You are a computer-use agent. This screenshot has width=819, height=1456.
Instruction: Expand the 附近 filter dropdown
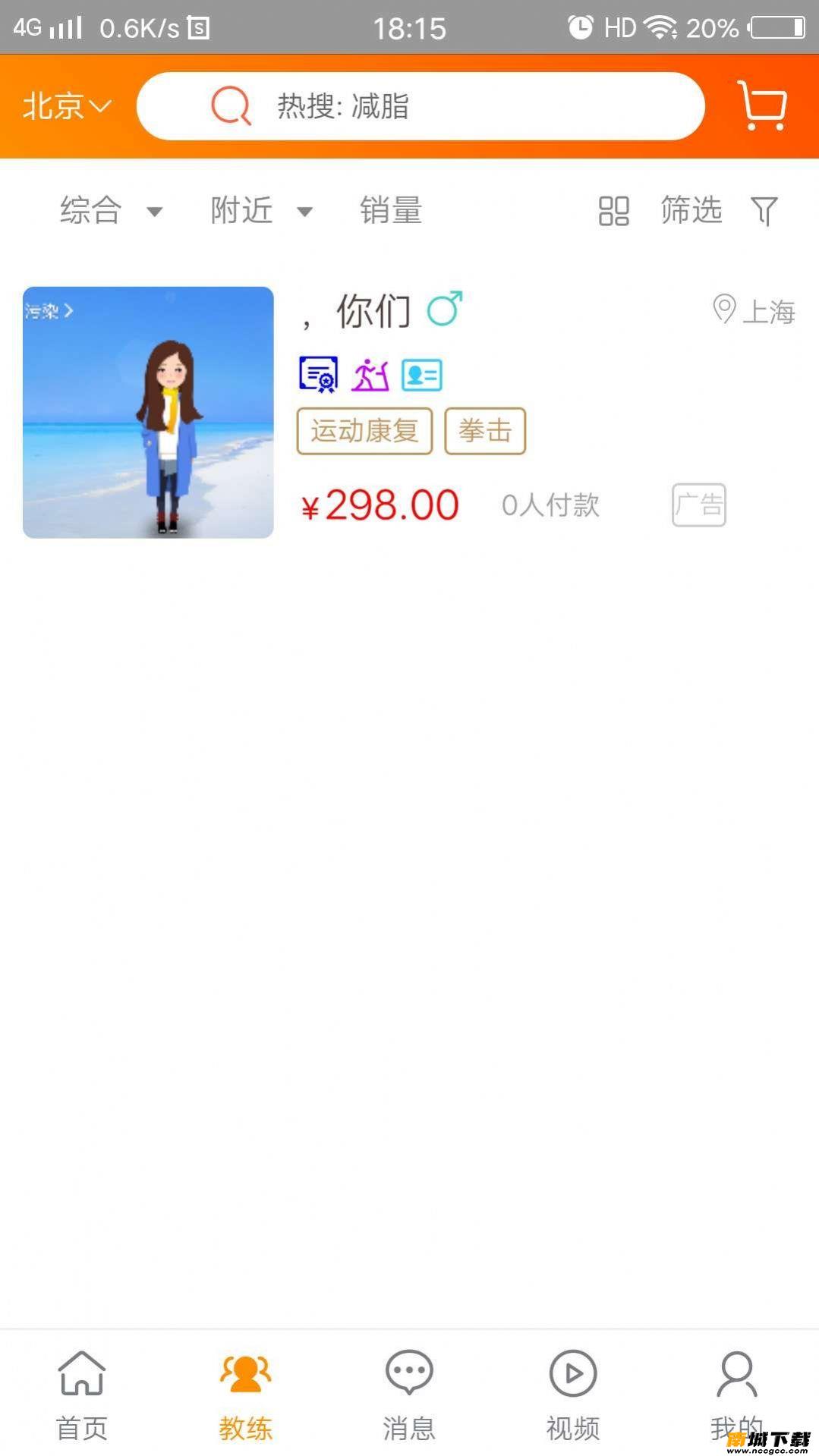click(260, 210)
